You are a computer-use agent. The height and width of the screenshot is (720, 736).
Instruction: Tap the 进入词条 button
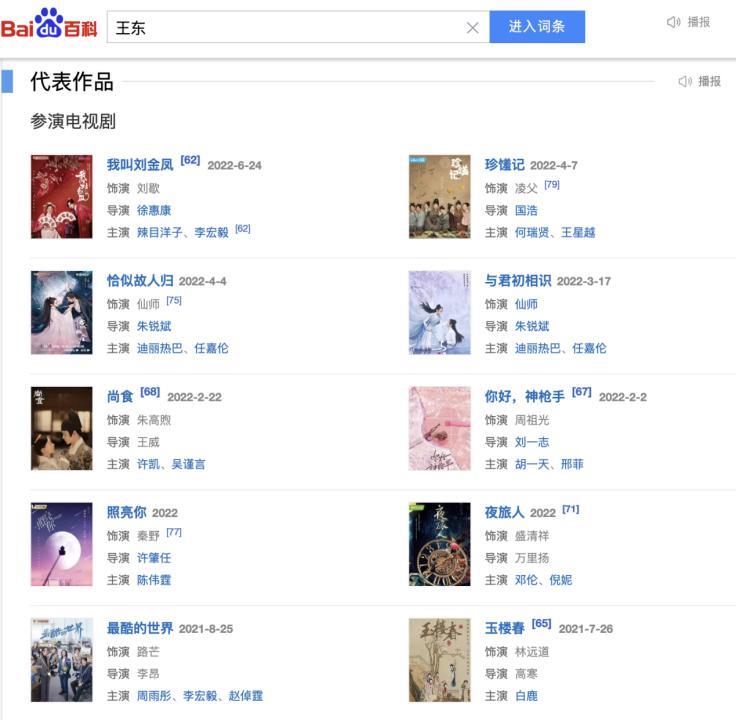537,27
